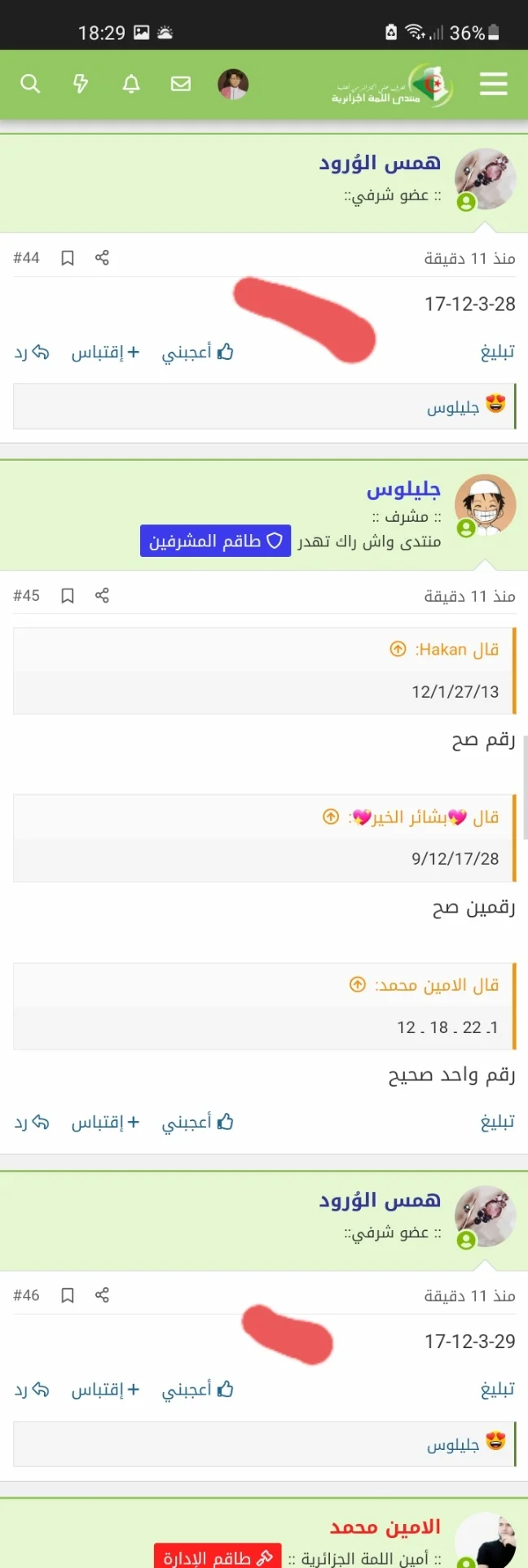Share post #44
Viewport: 528px width, 1568px height.
point(102,258)
